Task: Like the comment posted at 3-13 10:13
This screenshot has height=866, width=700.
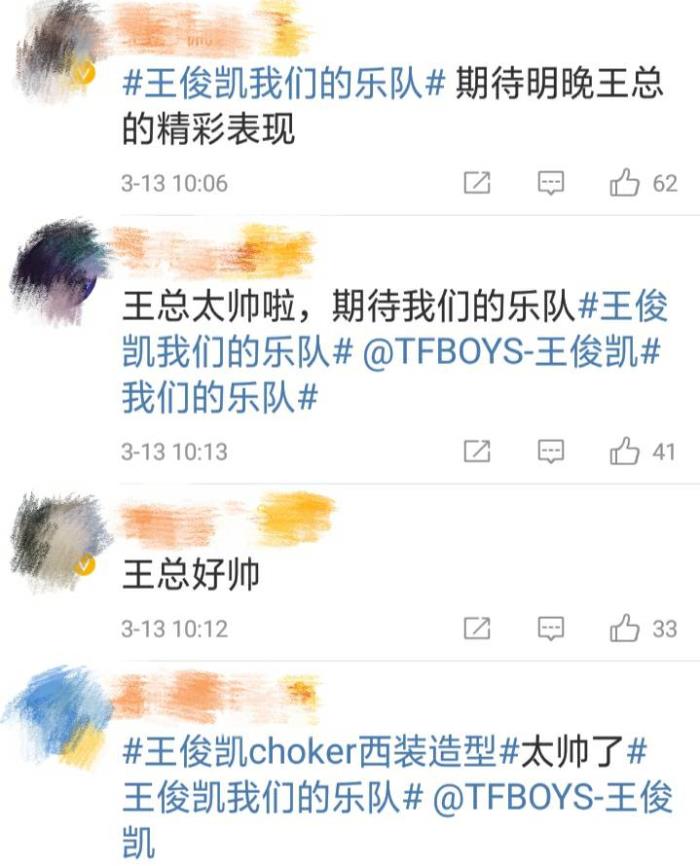Action: (x=625, y=452)
